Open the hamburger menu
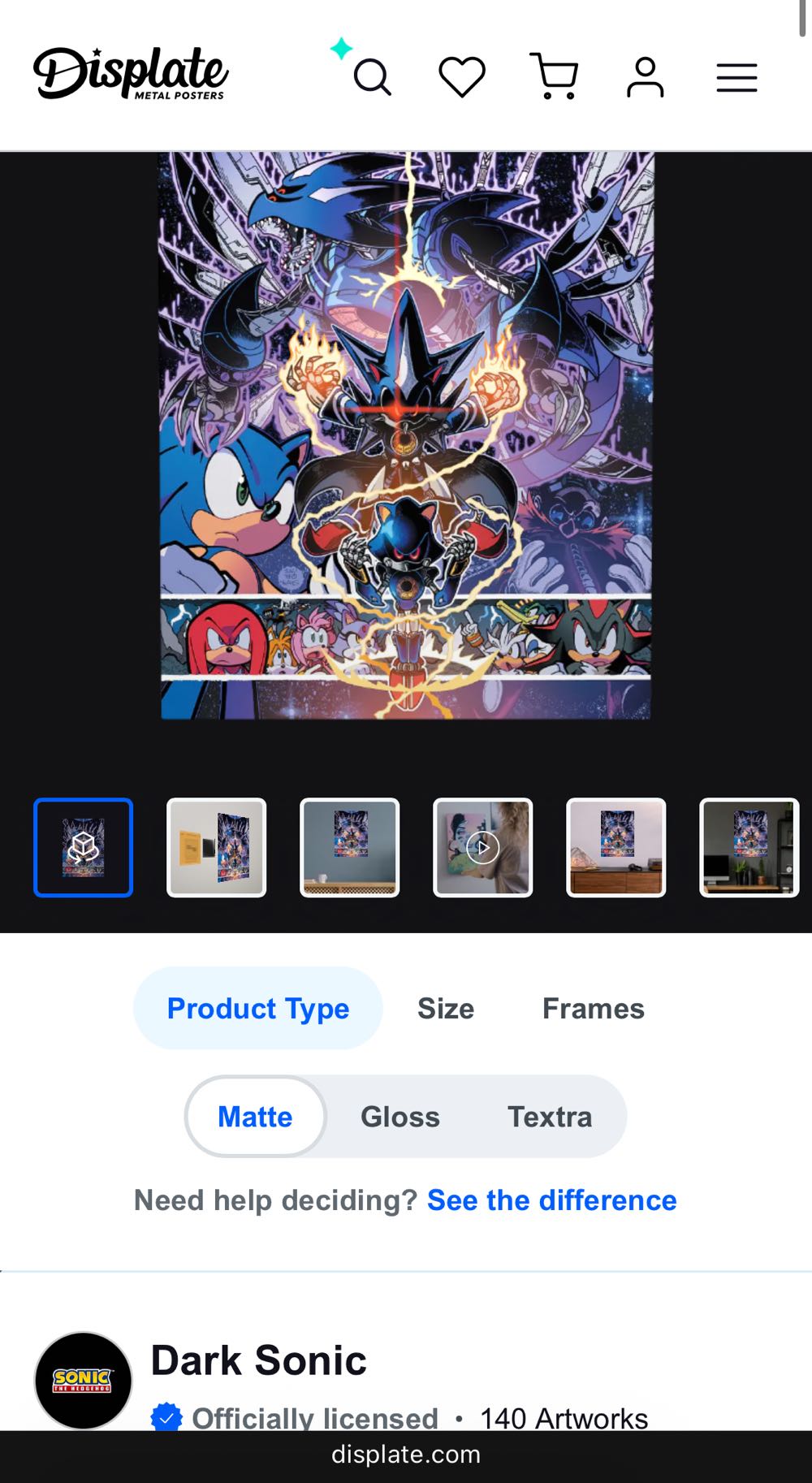The height and width of the screenshot is (1483, 812). click(736, 78)
